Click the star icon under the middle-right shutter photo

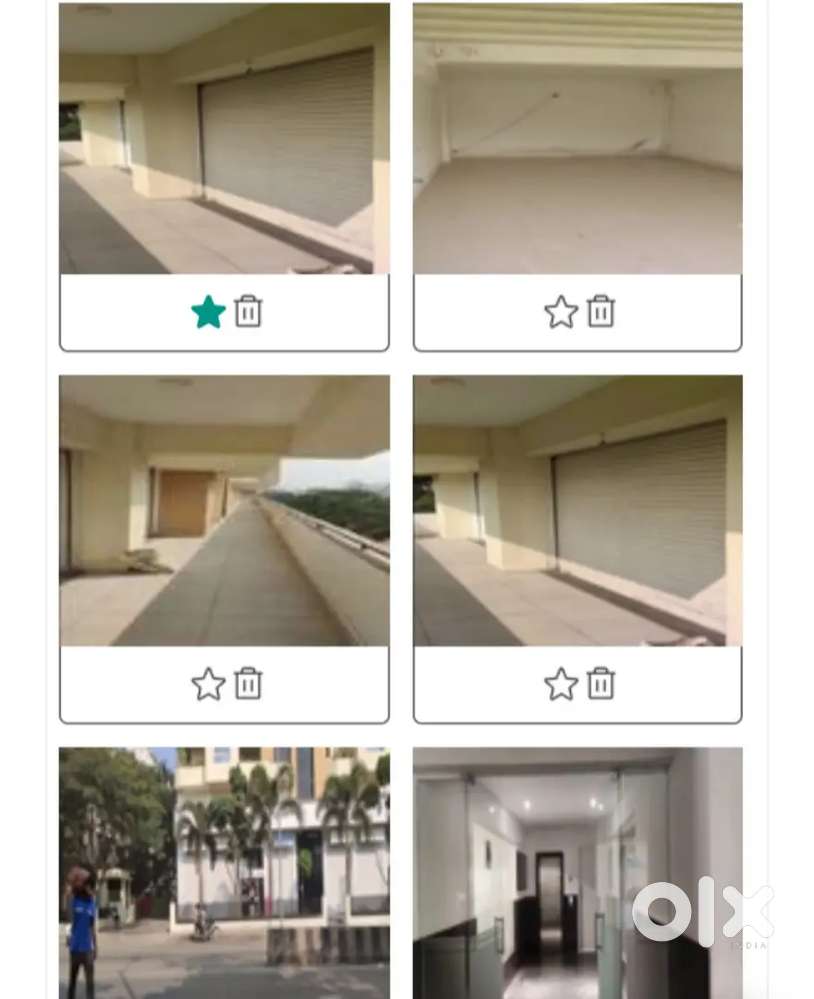[559, 684]
